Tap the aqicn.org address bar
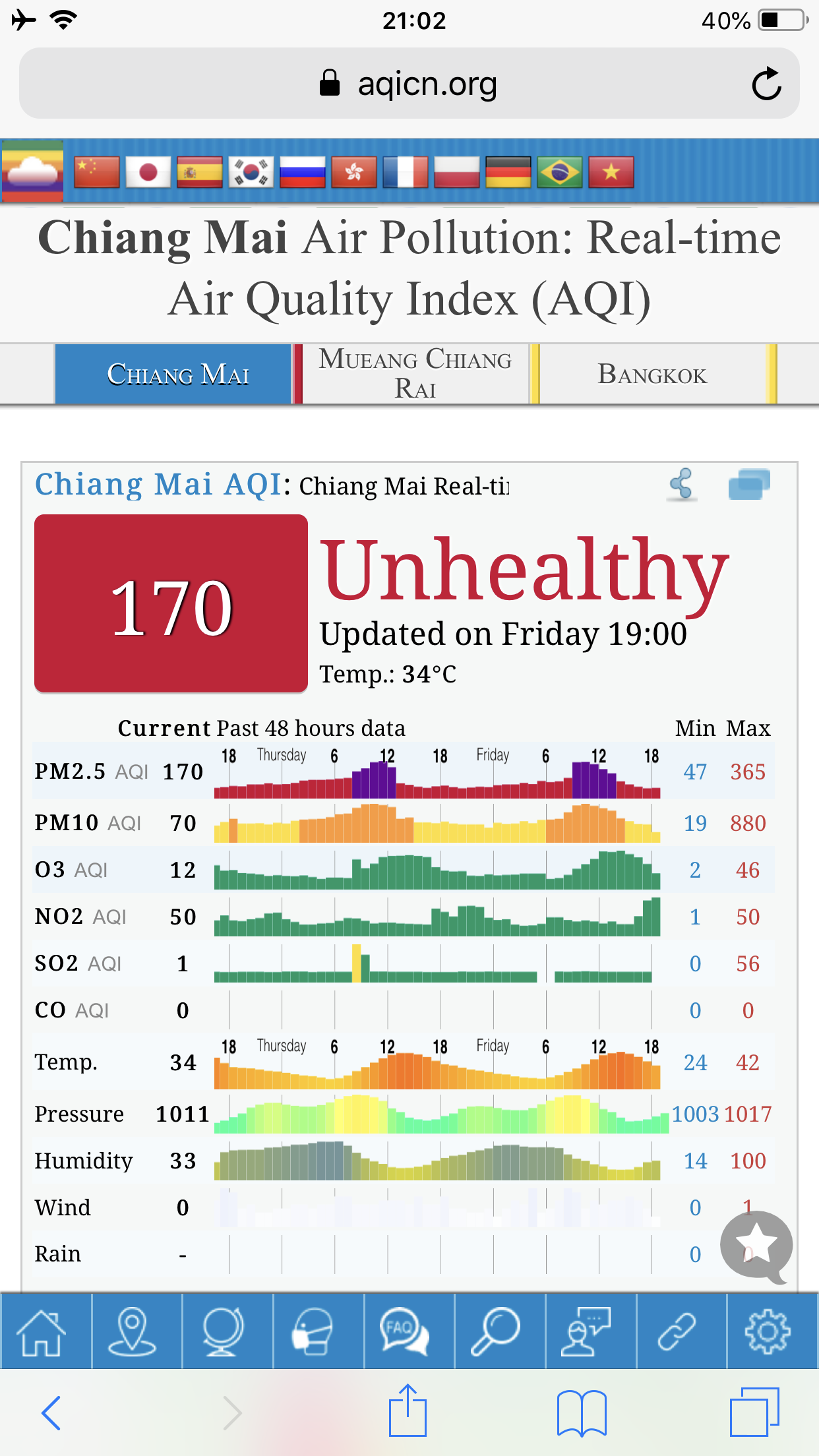This screenshot has height=1456, width=819. pos(409,84)
